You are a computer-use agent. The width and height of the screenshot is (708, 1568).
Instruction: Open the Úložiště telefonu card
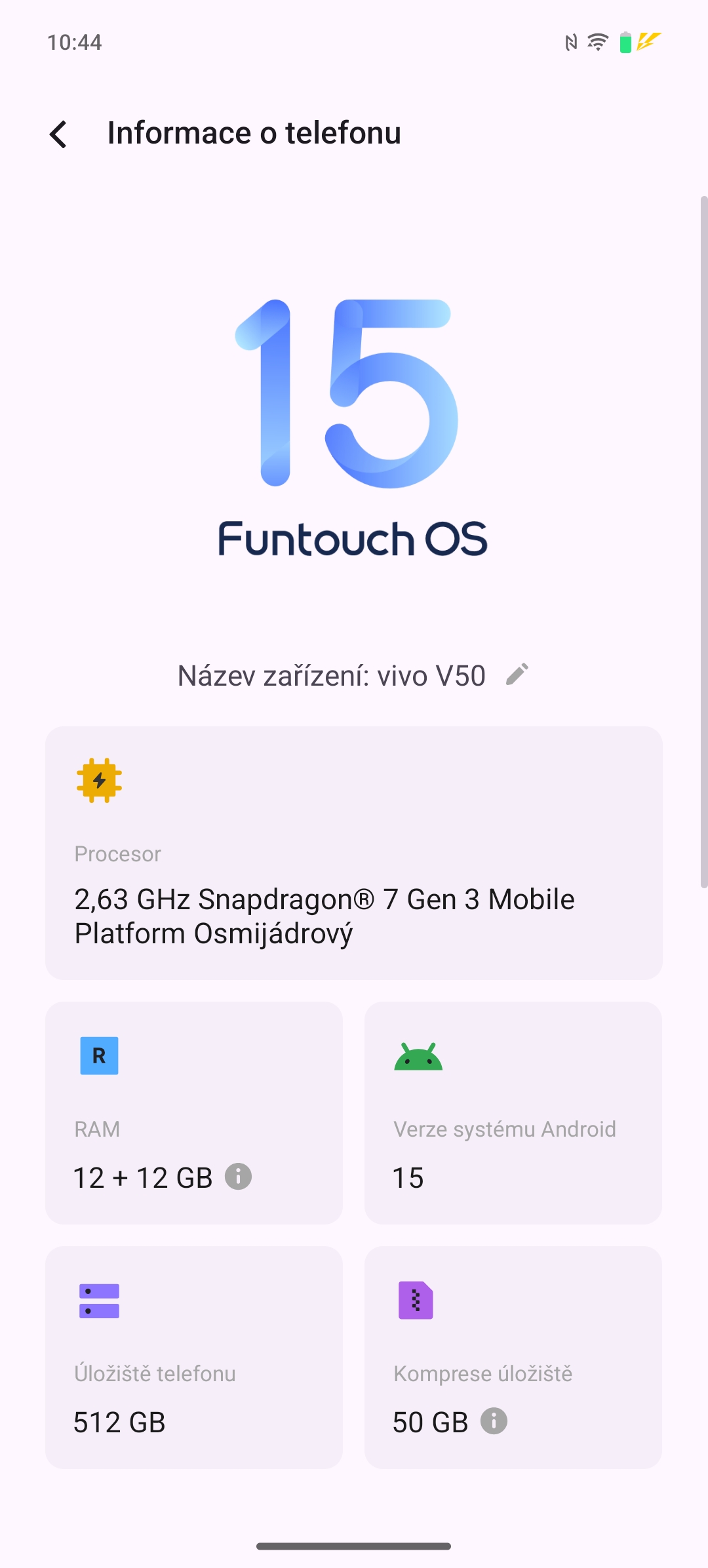[193, 1357]
